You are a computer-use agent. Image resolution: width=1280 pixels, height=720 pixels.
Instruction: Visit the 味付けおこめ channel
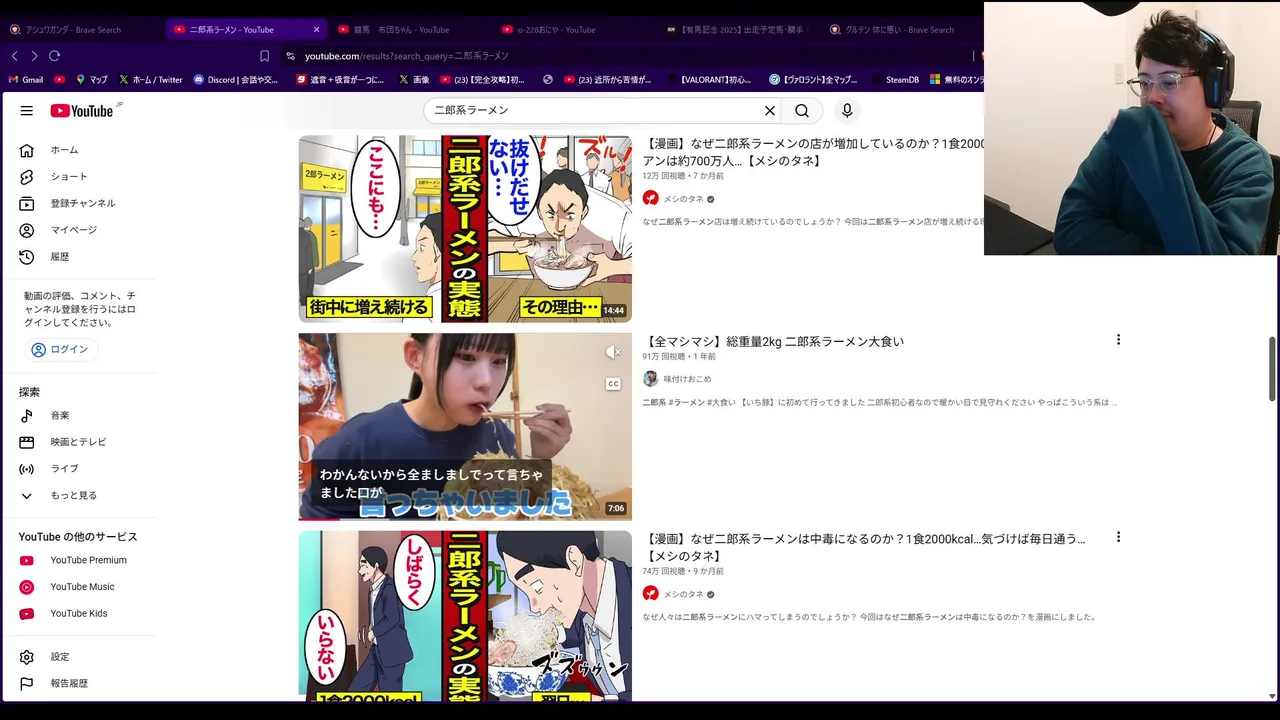tap(687, 379)
